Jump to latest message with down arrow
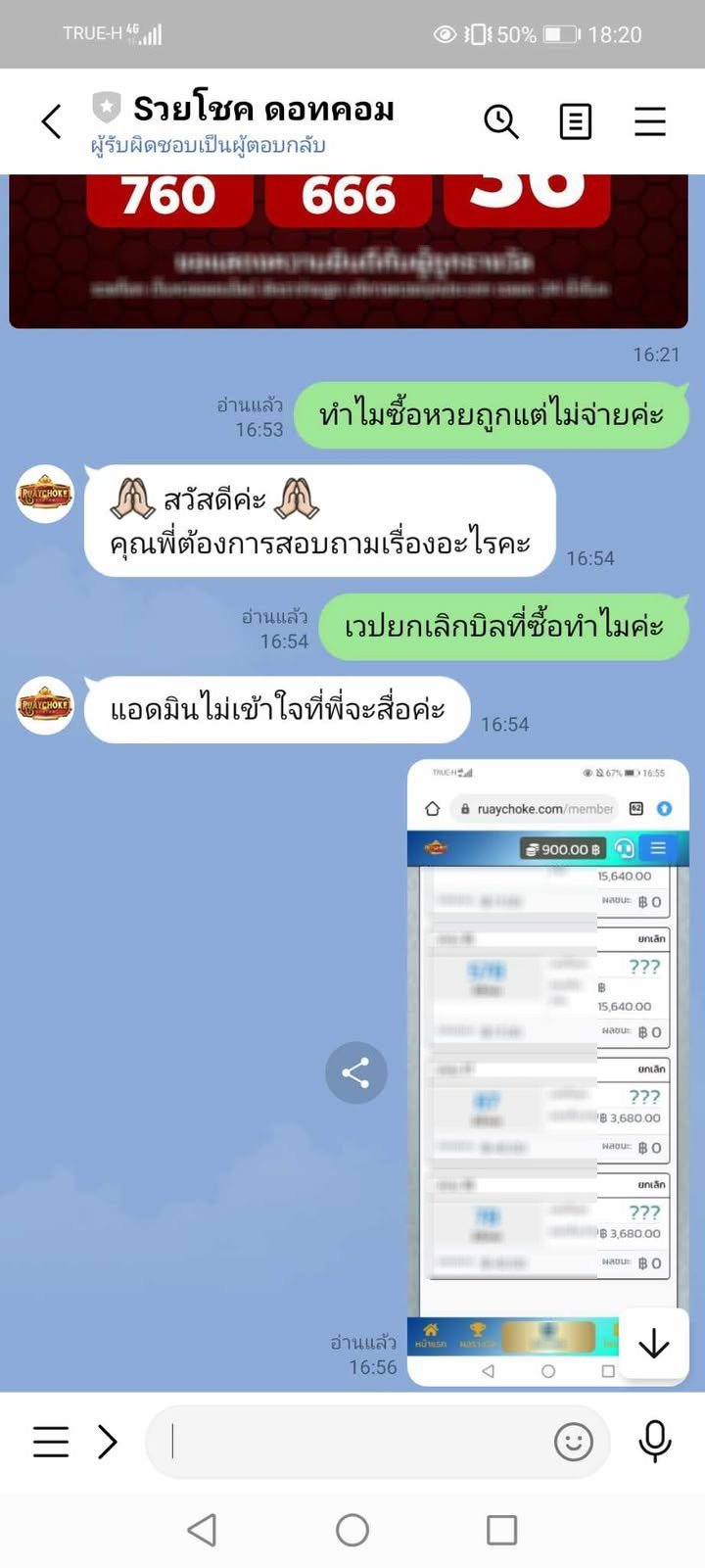 pos(653,1344)
